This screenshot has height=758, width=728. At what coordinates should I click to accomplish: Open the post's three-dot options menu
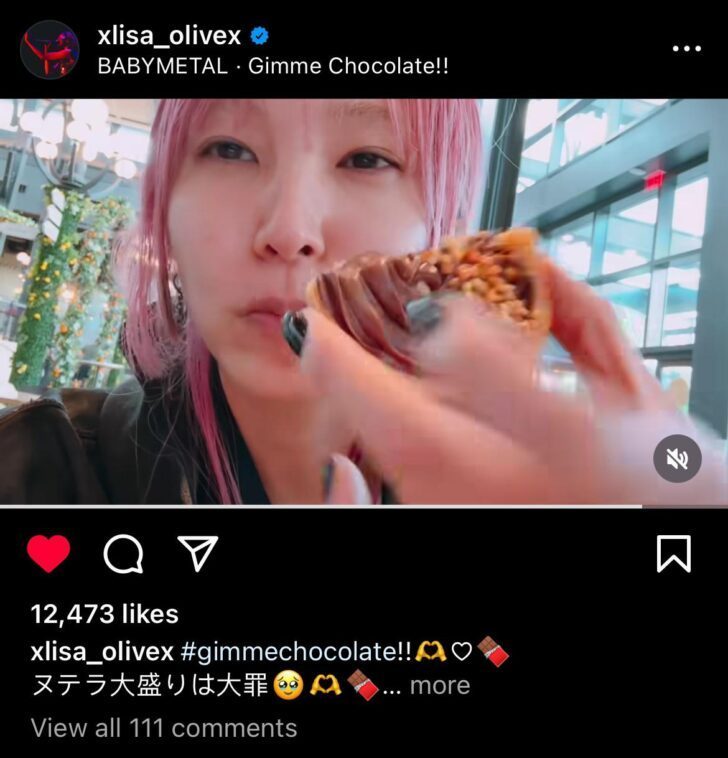686,49
